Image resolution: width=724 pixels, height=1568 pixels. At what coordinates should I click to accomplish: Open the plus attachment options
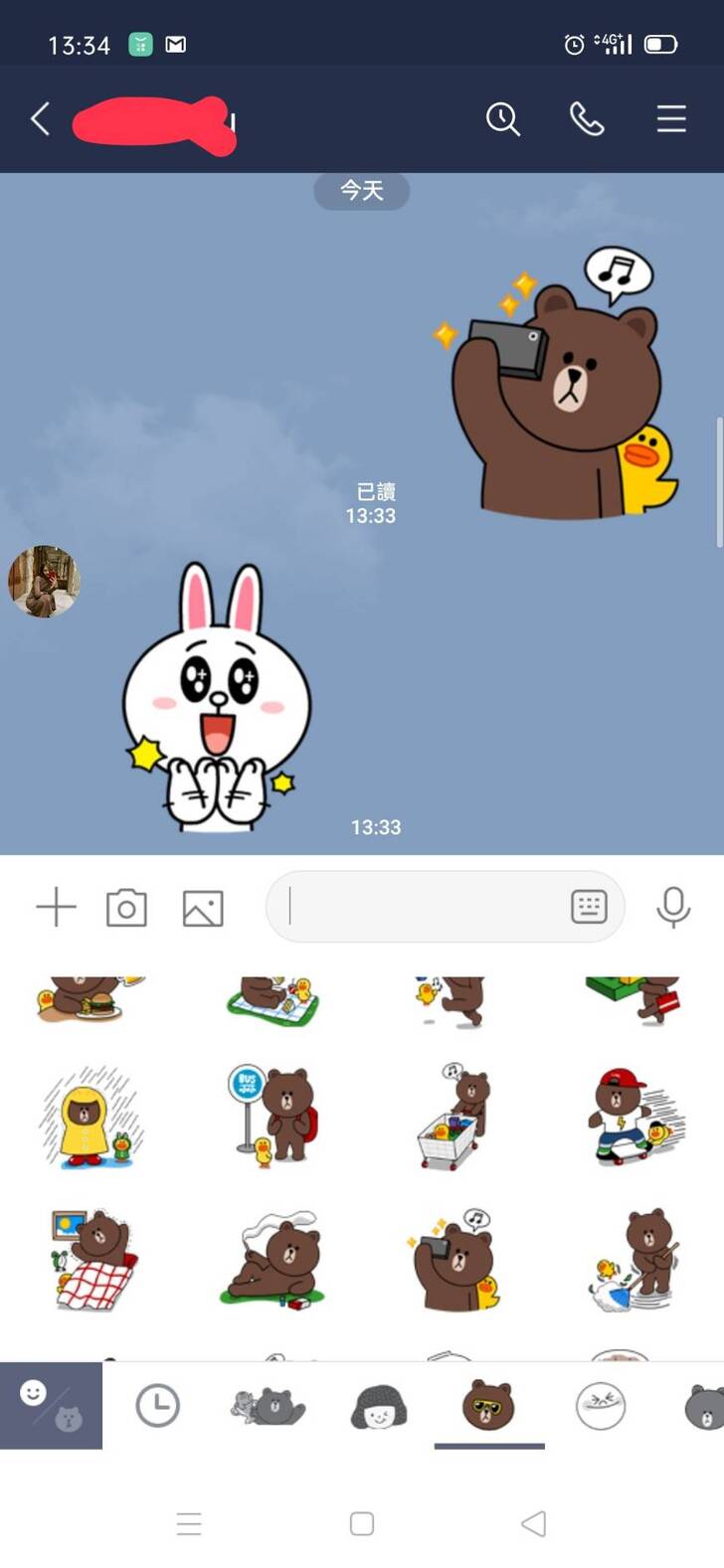pos(56,908)
